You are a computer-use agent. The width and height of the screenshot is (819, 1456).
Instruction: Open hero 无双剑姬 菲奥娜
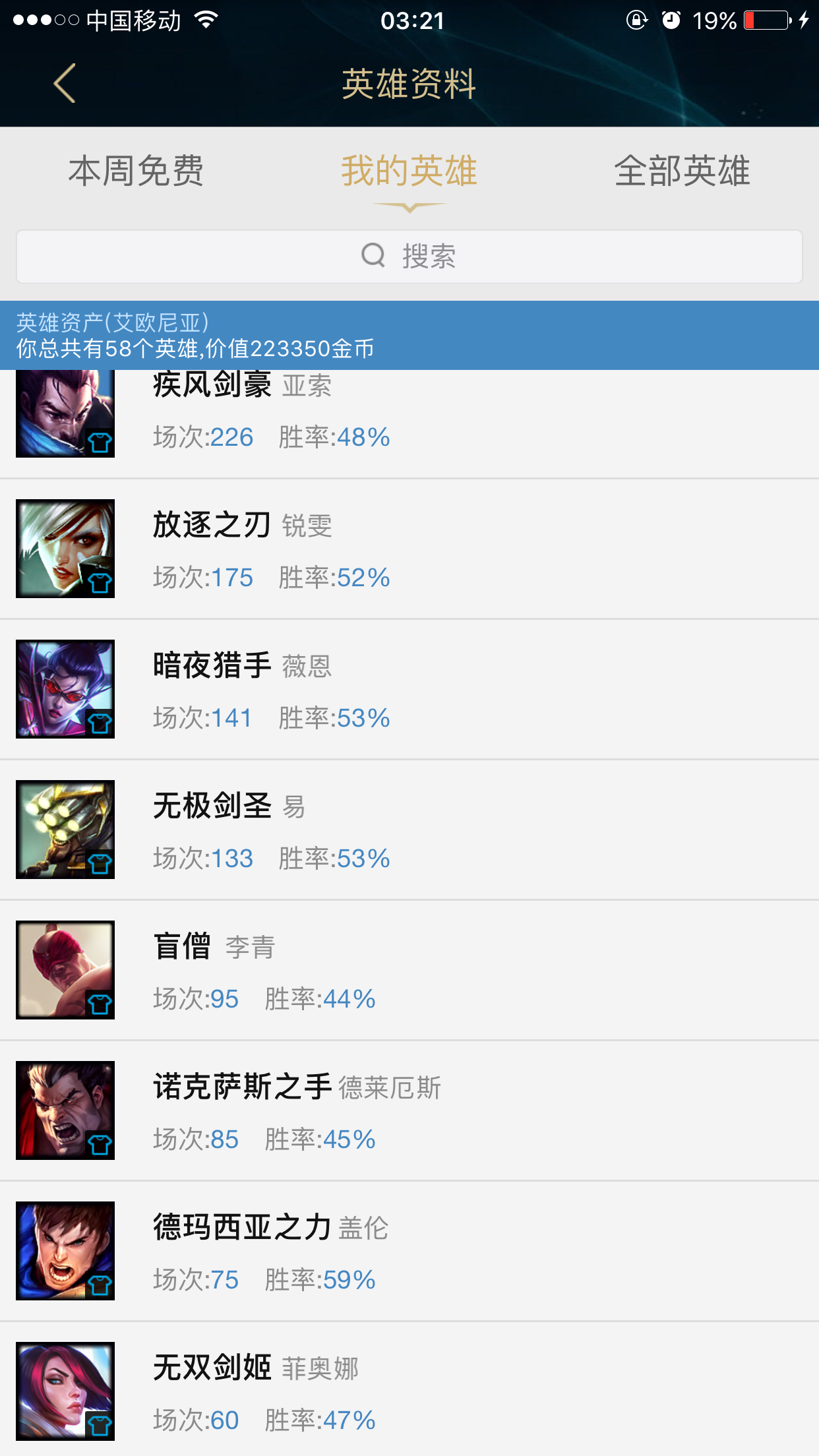(409, 1389)
